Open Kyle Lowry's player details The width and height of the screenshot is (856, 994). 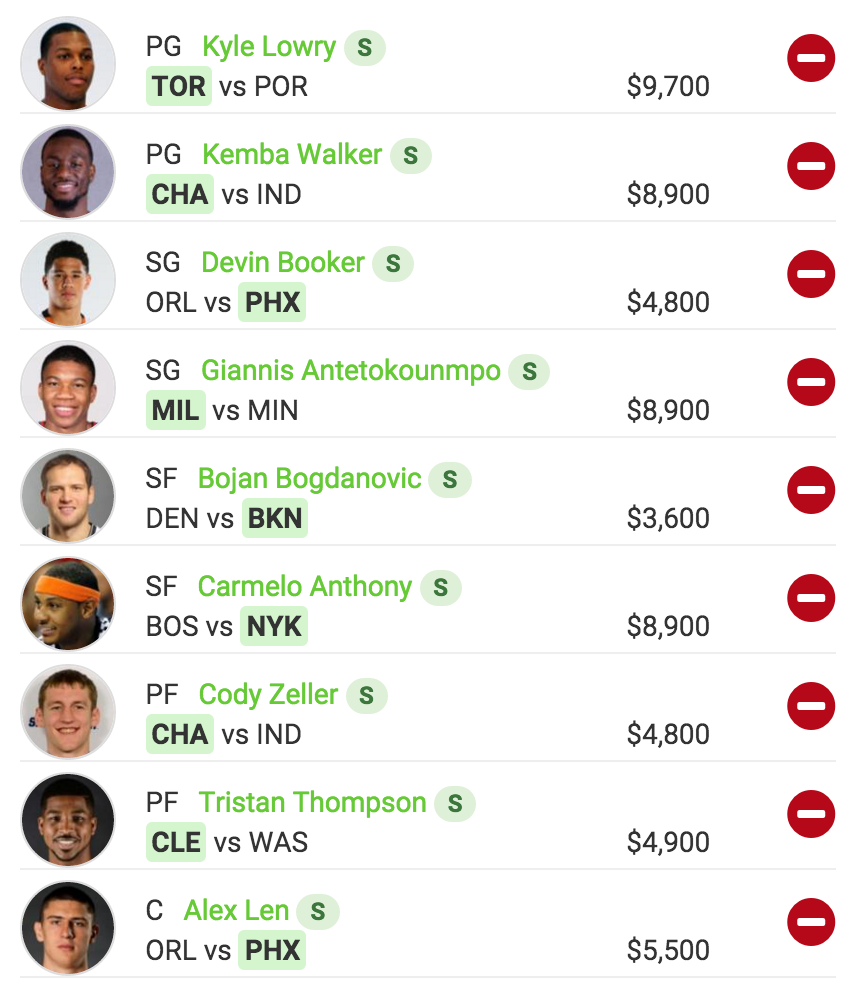(268, 47)
